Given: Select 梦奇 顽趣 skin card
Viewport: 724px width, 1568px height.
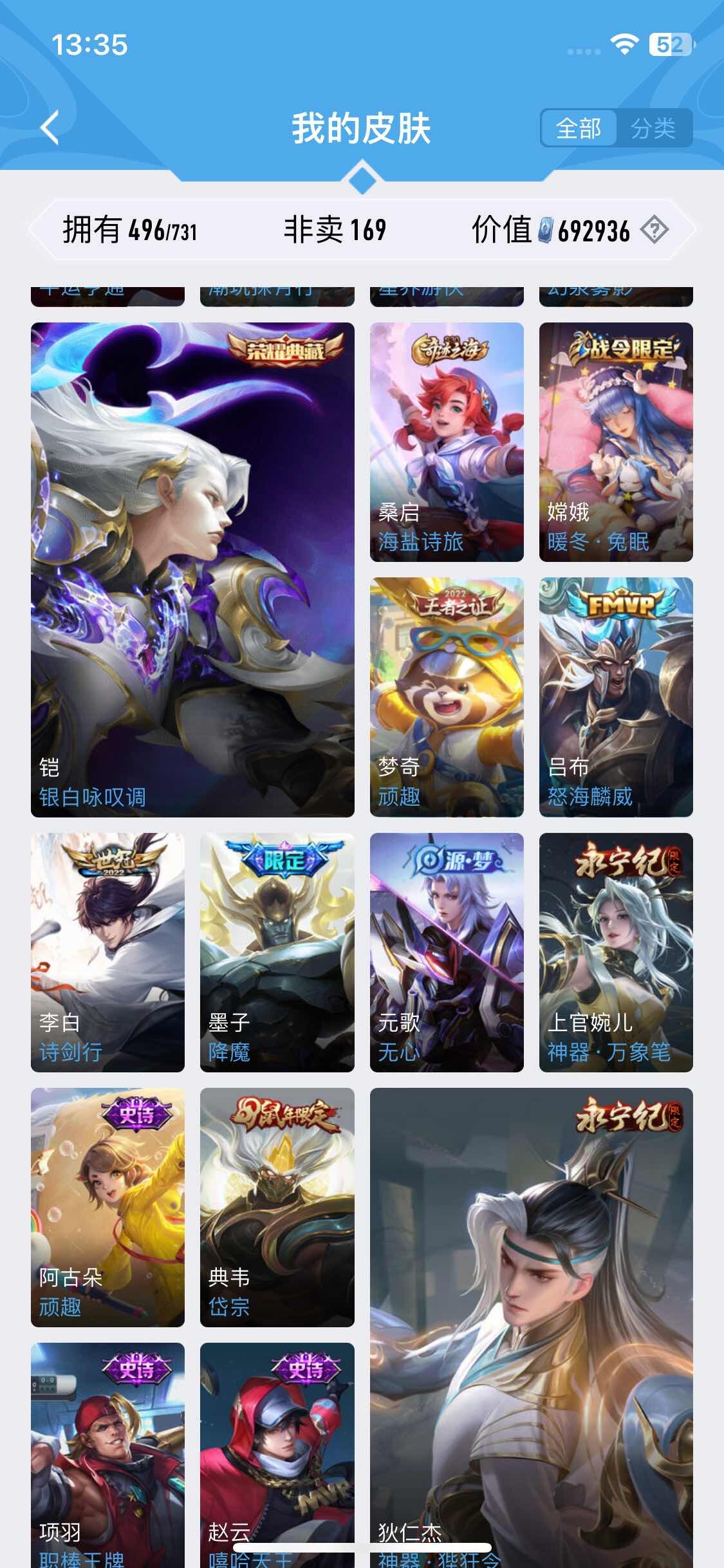Looking at the screenshot, I should pyautogui.click(x=447, y=697).
